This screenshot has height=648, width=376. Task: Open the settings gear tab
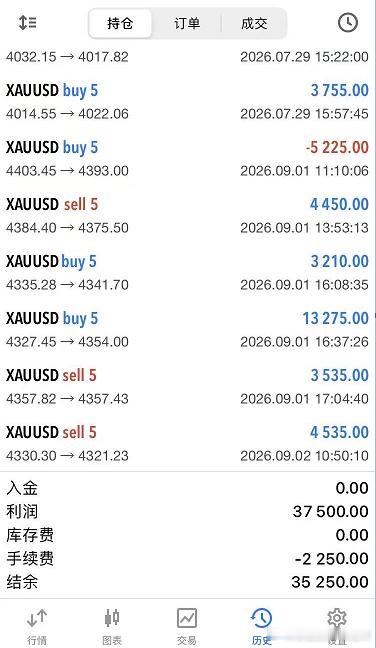337,626
